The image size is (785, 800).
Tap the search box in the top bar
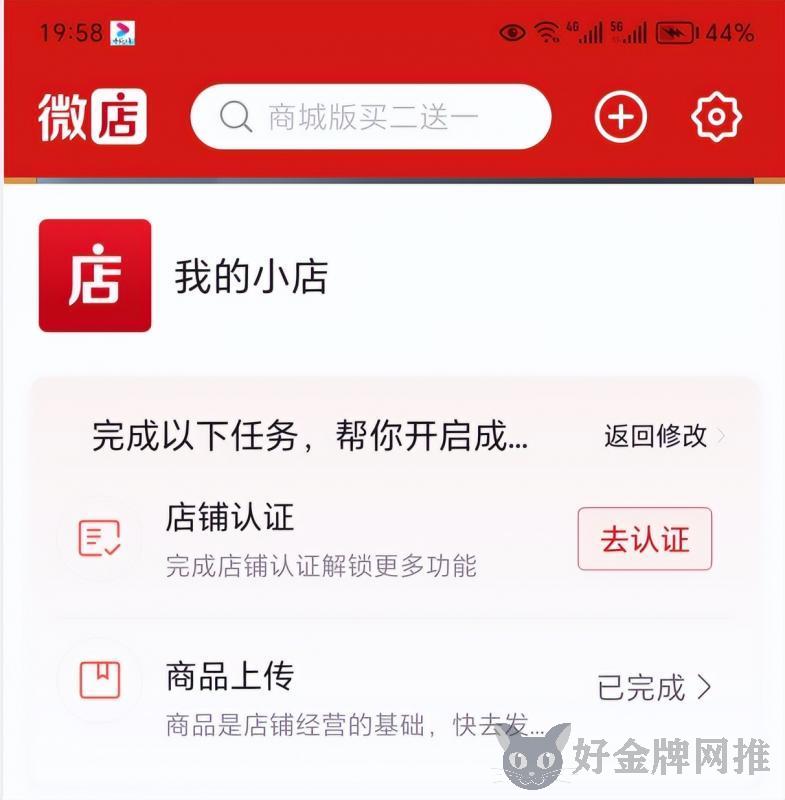coord(370,117)
